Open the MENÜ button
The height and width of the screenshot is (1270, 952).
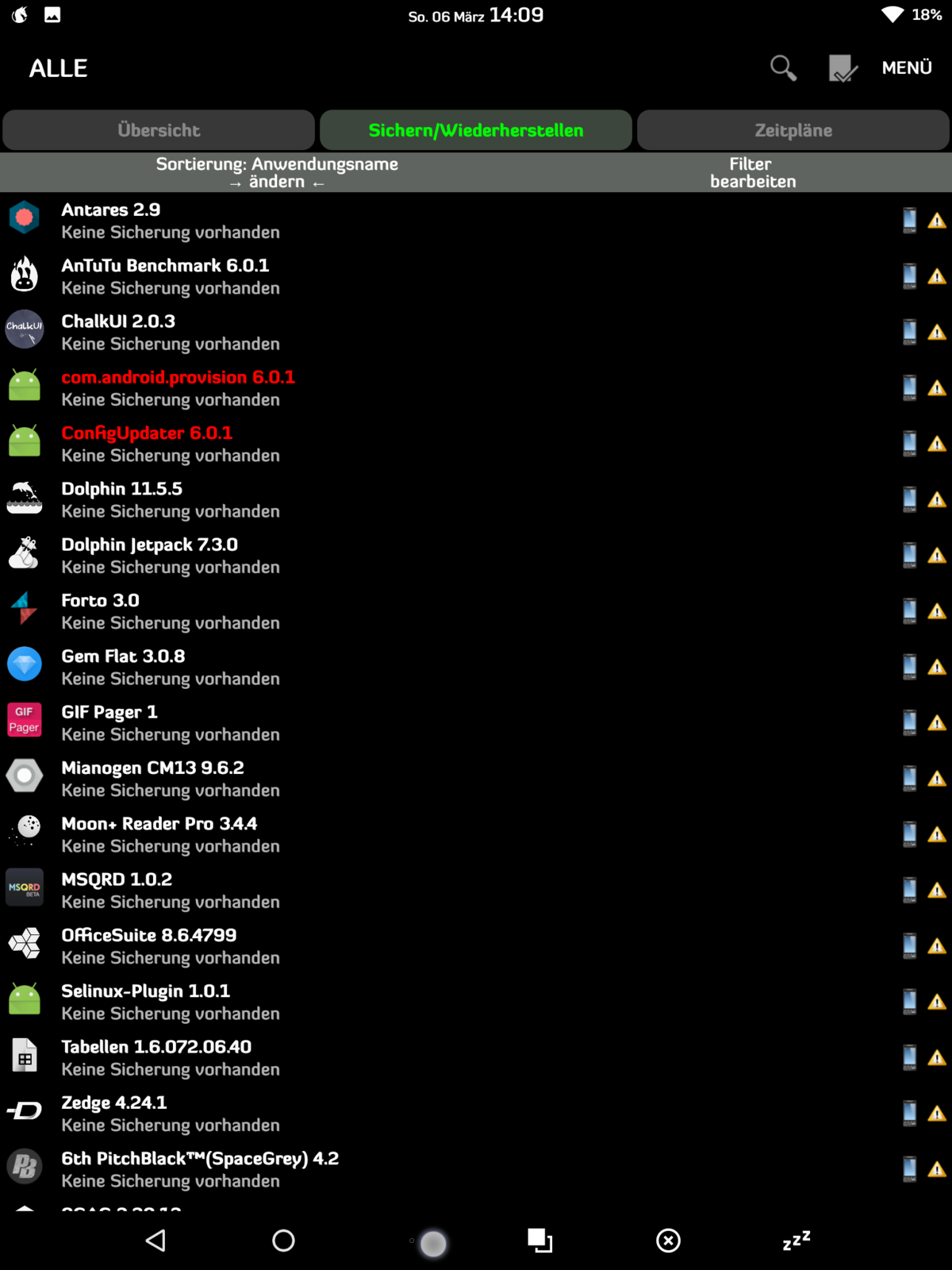tap(907, 68)
